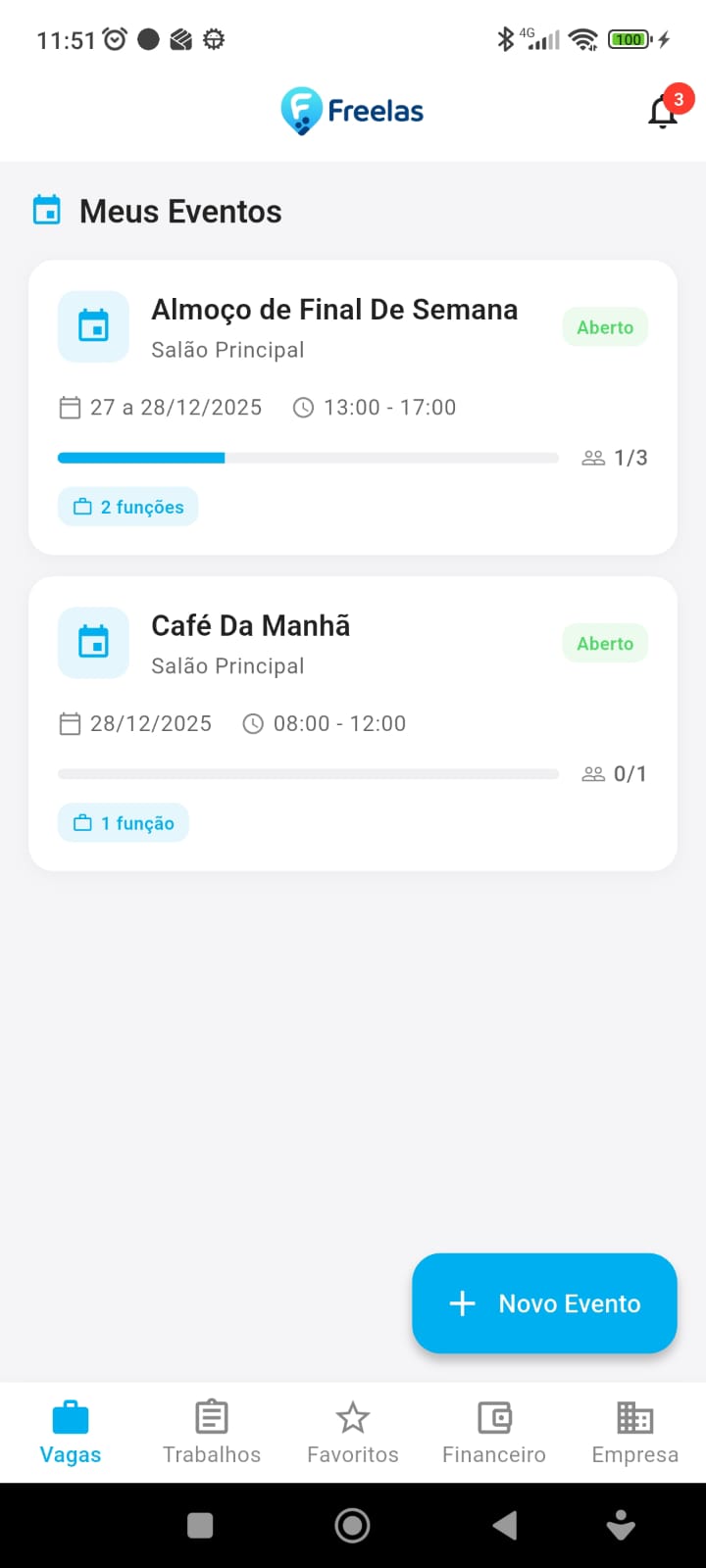
Task: Open the 2 funções chip
Action: tap(127, 507)
